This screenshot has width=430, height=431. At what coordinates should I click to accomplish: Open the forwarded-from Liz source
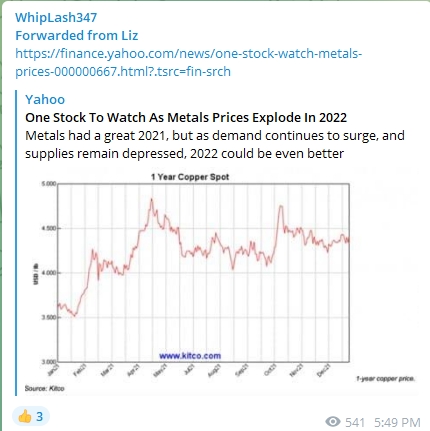(77, 36)
